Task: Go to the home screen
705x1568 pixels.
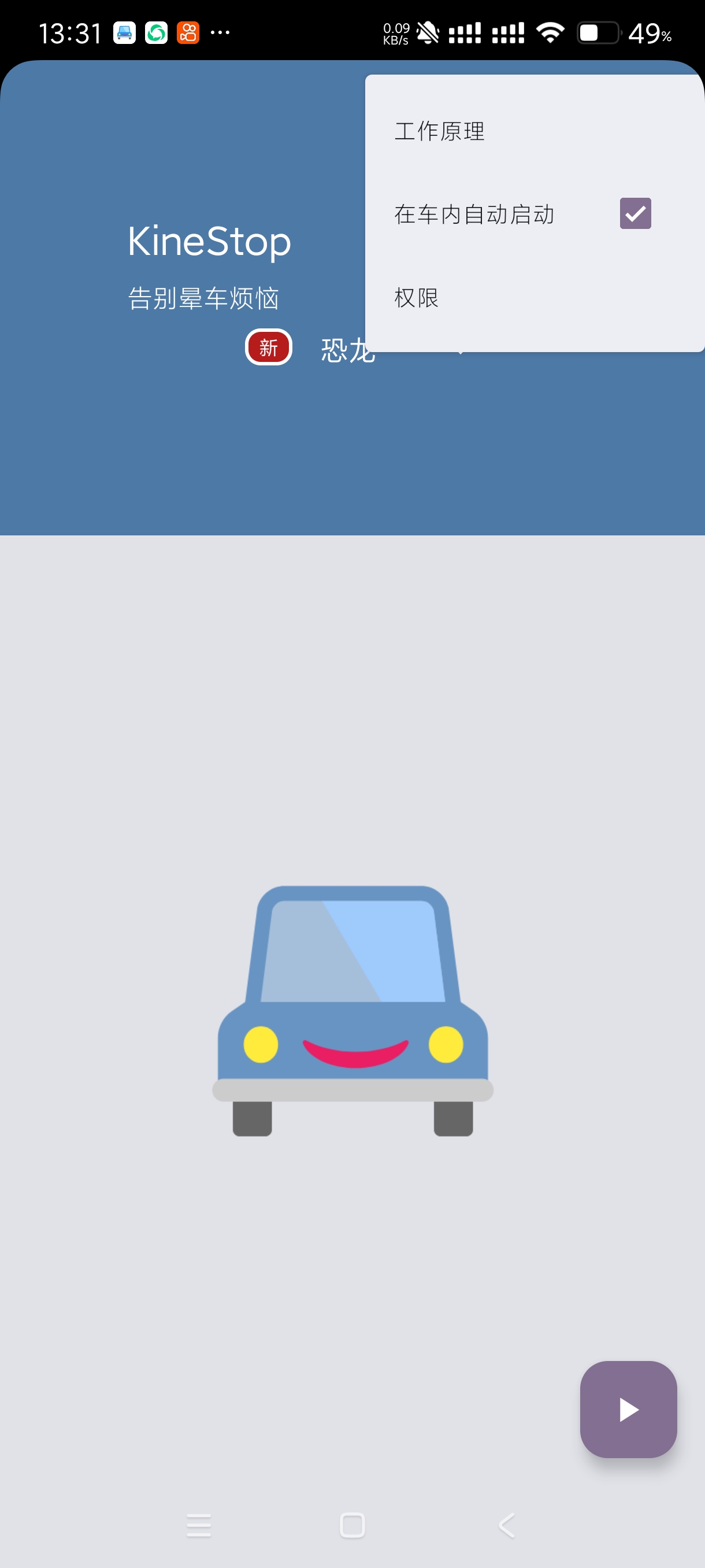Action: [352, 1525]
